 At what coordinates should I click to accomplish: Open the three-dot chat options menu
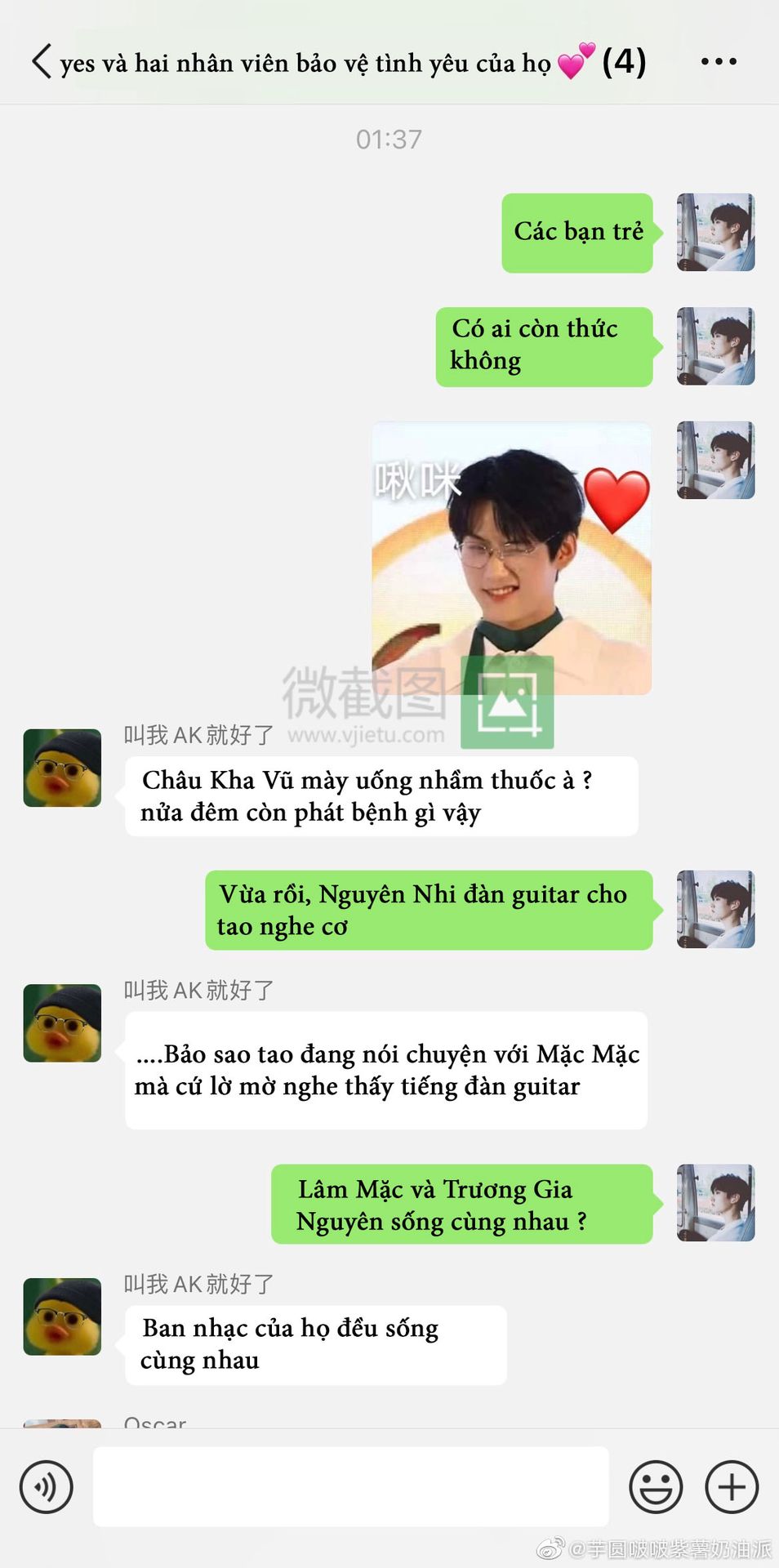coord(719,61)
